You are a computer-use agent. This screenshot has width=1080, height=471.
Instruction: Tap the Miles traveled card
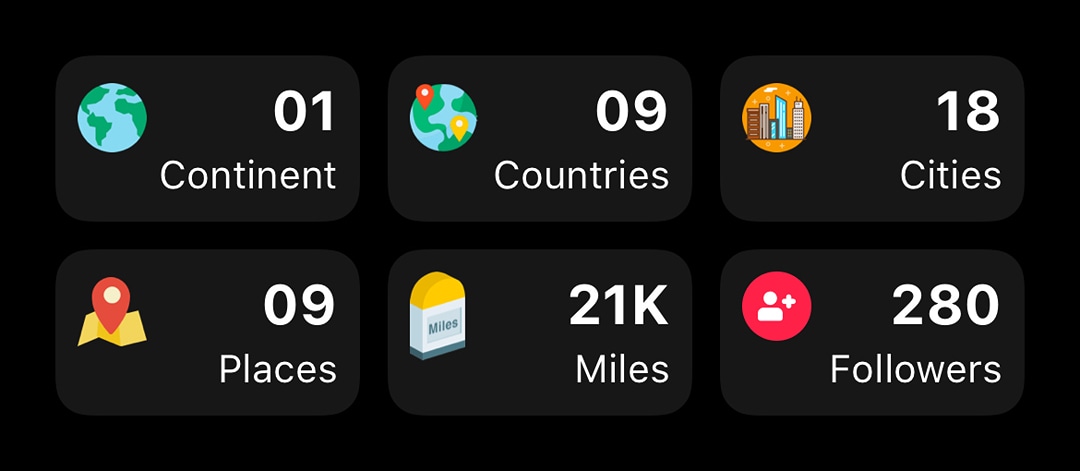540,332
